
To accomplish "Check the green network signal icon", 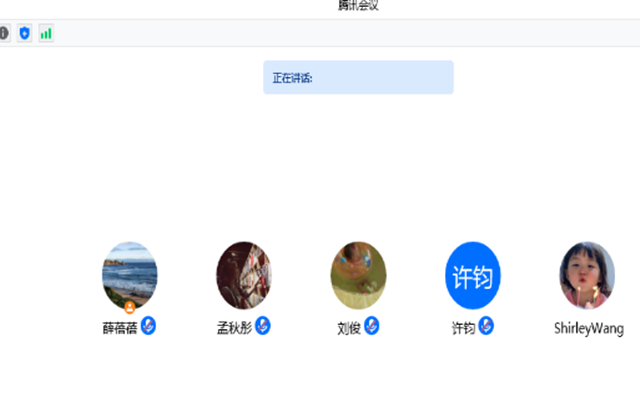I will click(x=46, y=33).
